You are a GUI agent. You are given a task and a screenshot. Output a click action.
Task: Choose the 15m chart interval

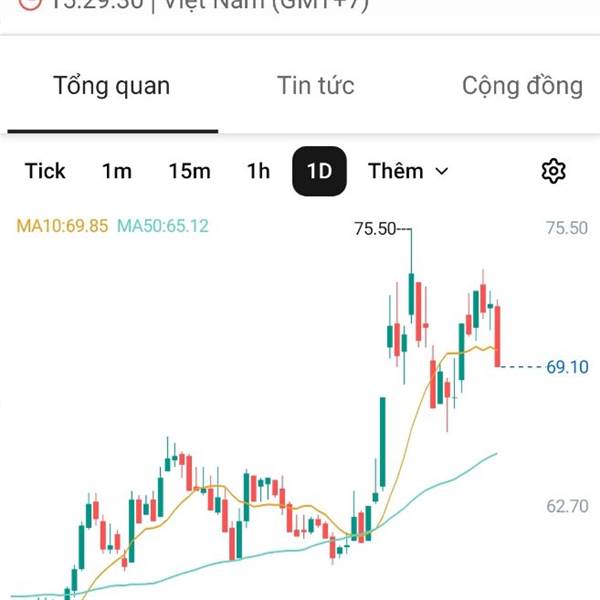[x=190, y=171]
